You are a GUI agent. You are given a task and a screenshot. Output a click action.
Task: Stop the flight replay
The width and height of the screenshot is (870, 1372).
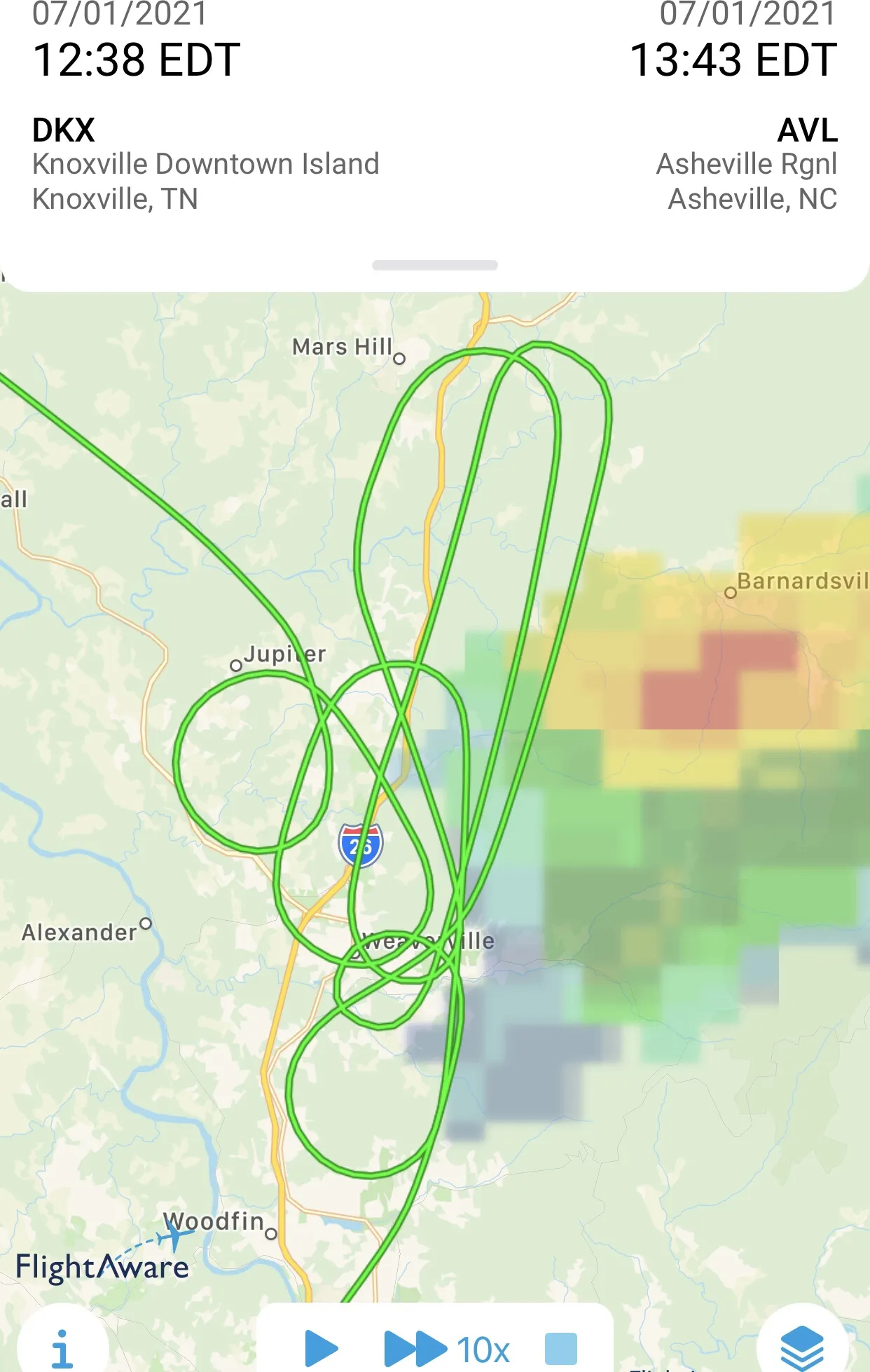pyautogui.click(x=561, y=1348)
